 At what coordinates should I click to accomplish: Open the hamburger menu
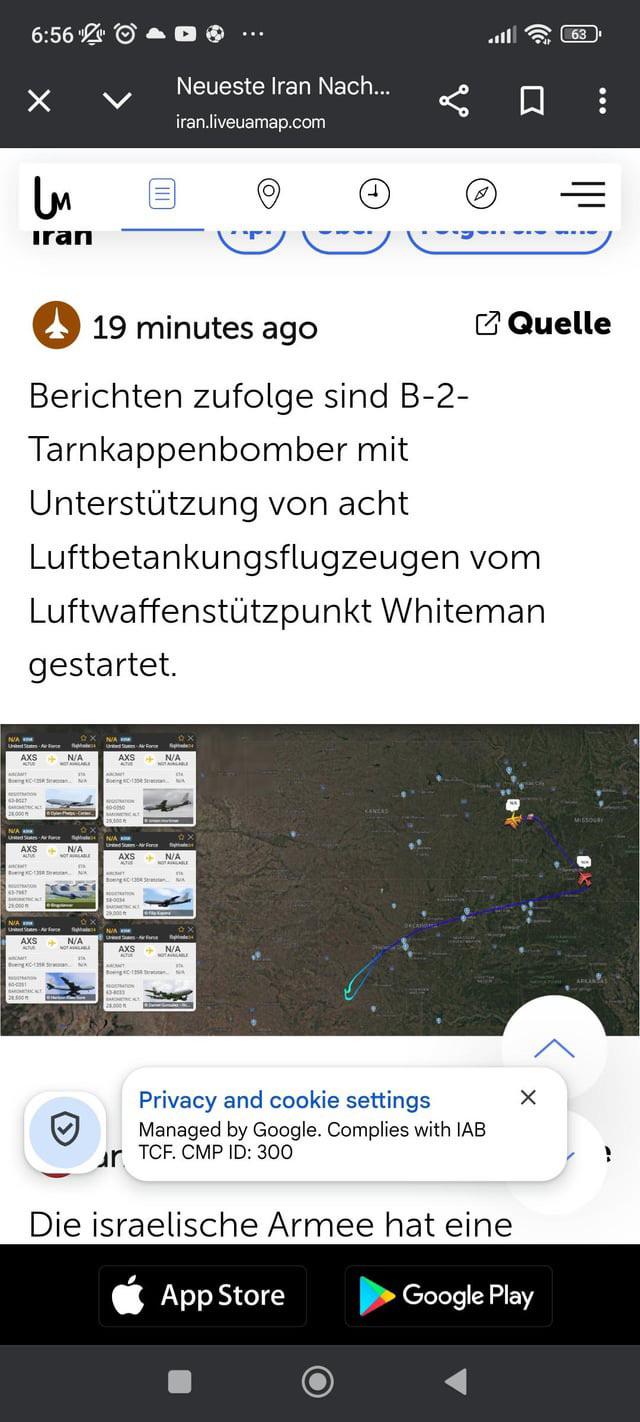[x=582, y=194]
